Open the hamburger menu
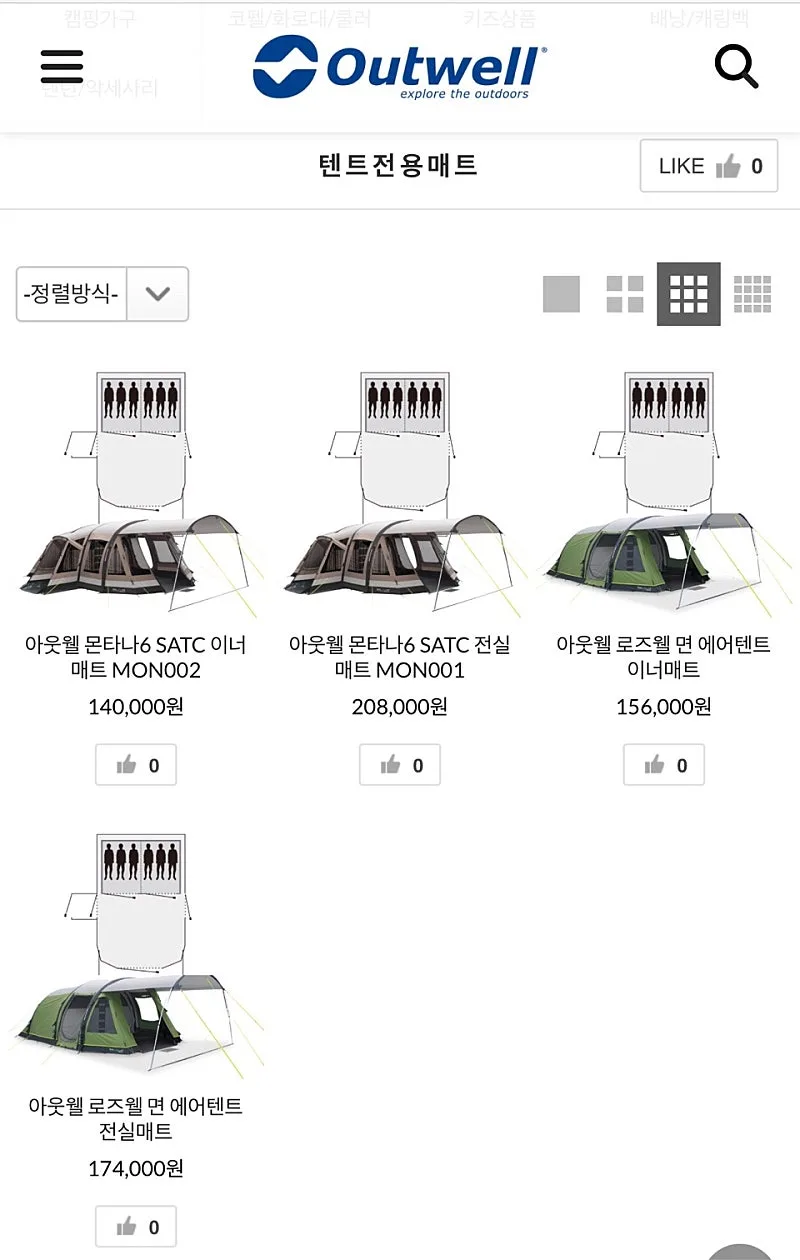This screenshot has width=800, height=1260. [x=62, y=66]
